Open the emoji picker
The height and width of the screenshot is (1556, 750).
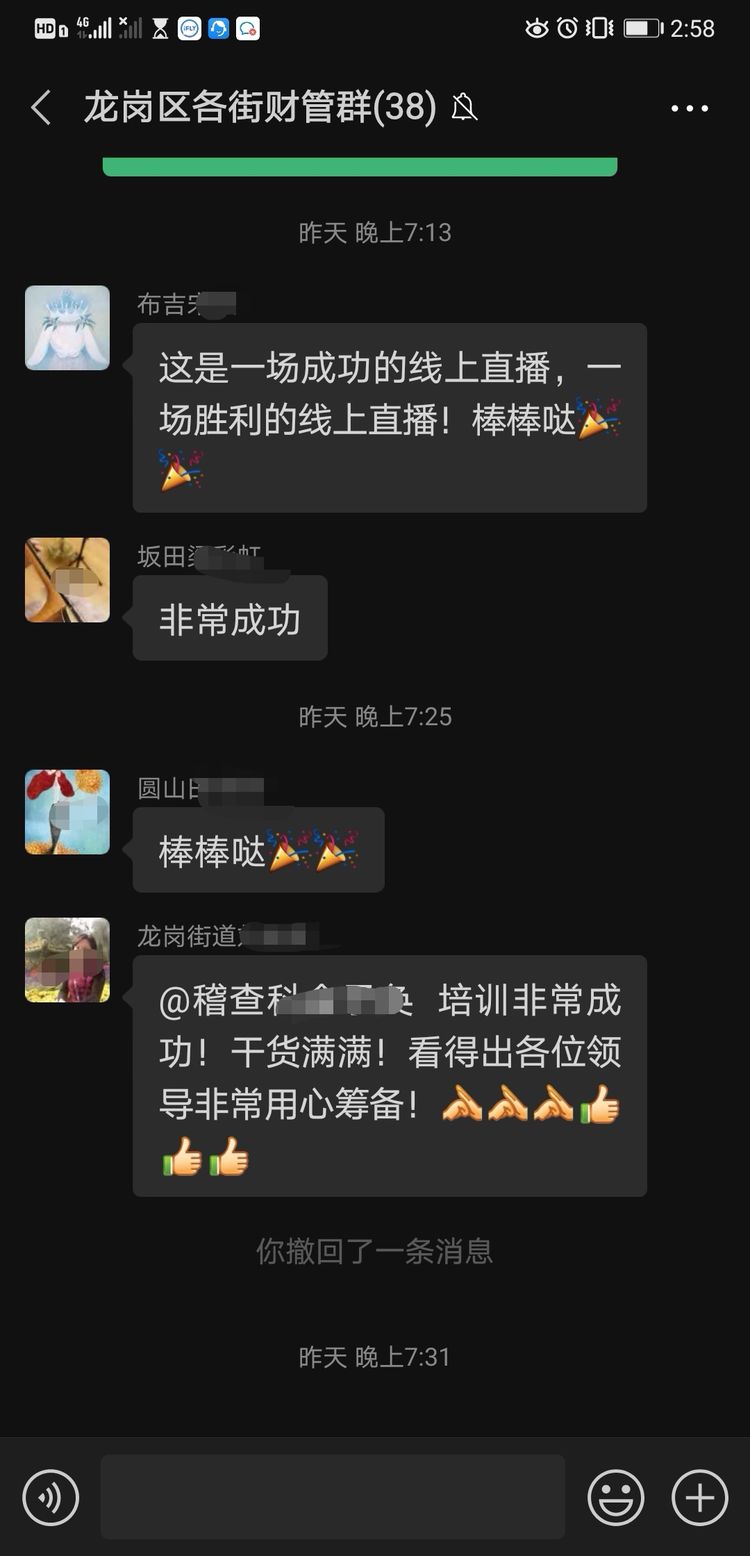point(616,1497)
